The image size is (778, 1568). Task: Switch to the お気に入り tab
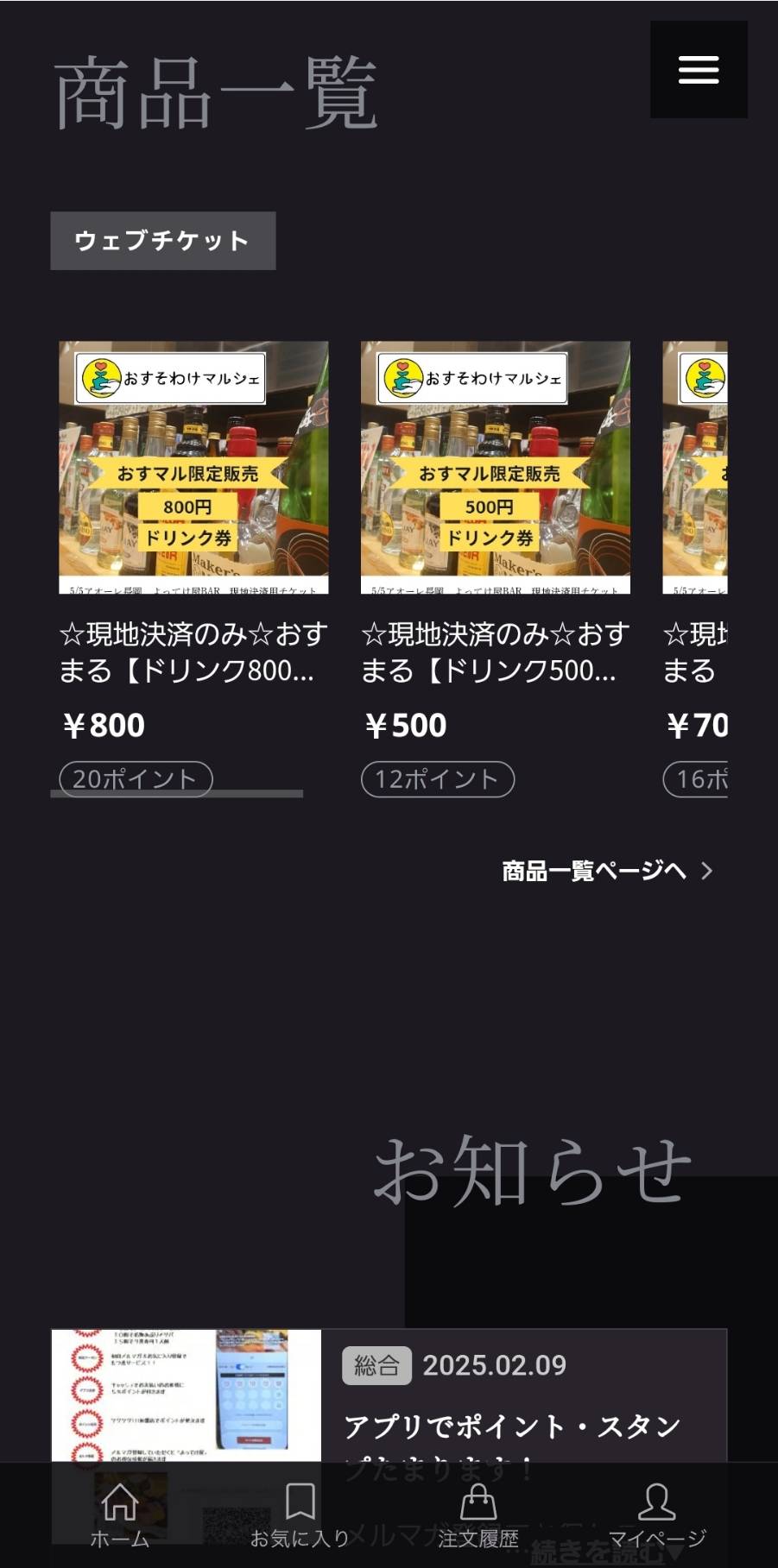(x=300, y=1515)
